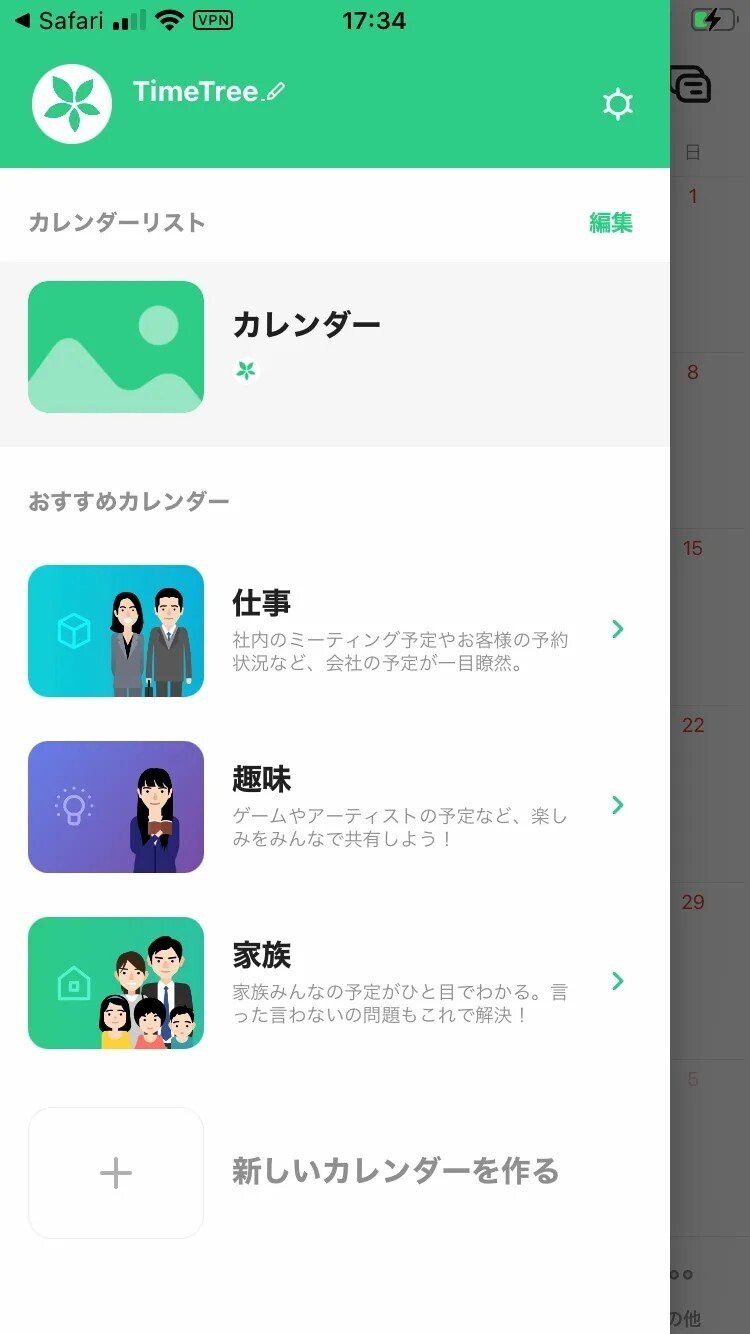This screenshot has width=750, height=1334.
Task: Tap the small leaf badge under カレンダー
Action: (x=246, y=370)
